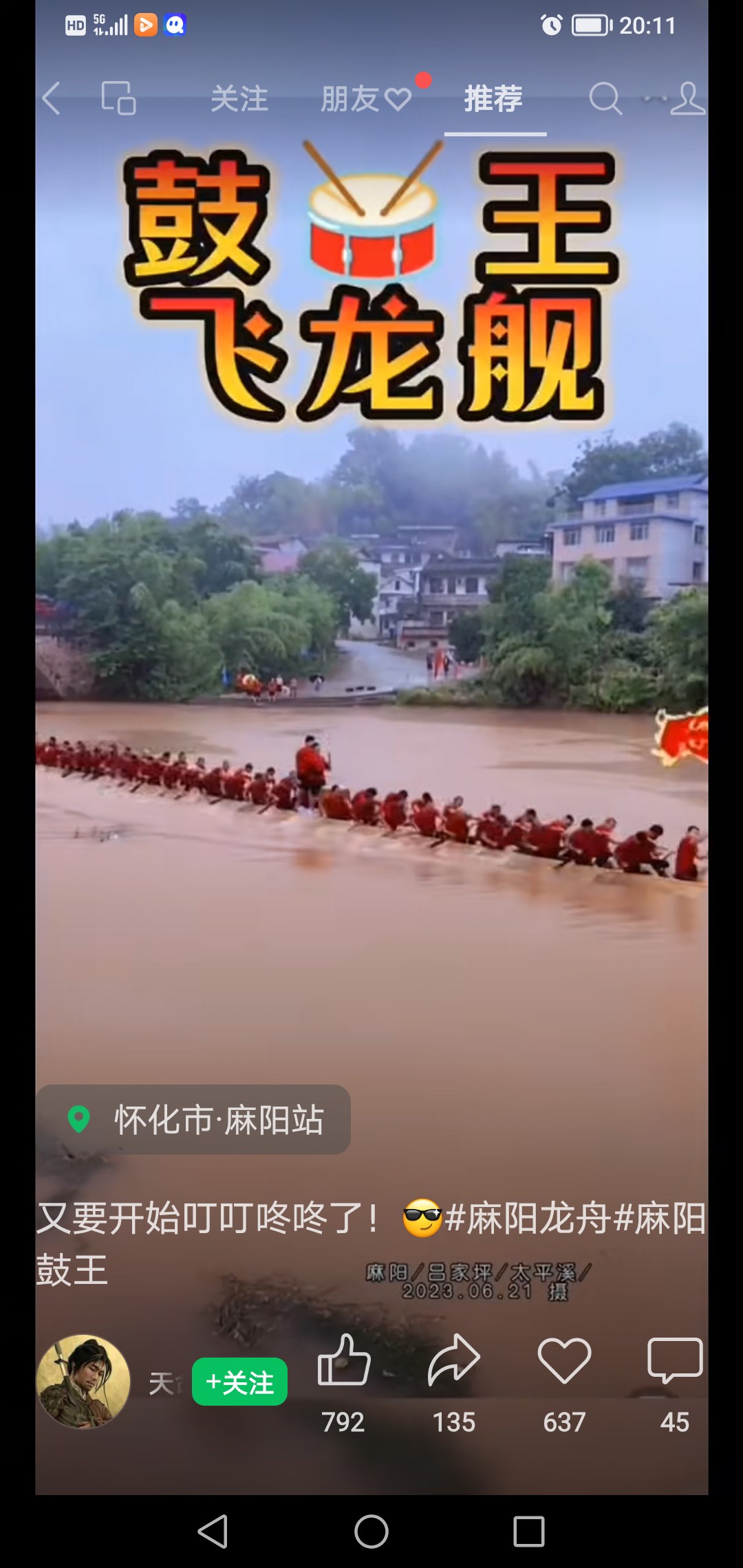Open the 怀化市·麻阳站 location tag
The width and height of the screenshot is (743, 1568).
(194, 1120)
